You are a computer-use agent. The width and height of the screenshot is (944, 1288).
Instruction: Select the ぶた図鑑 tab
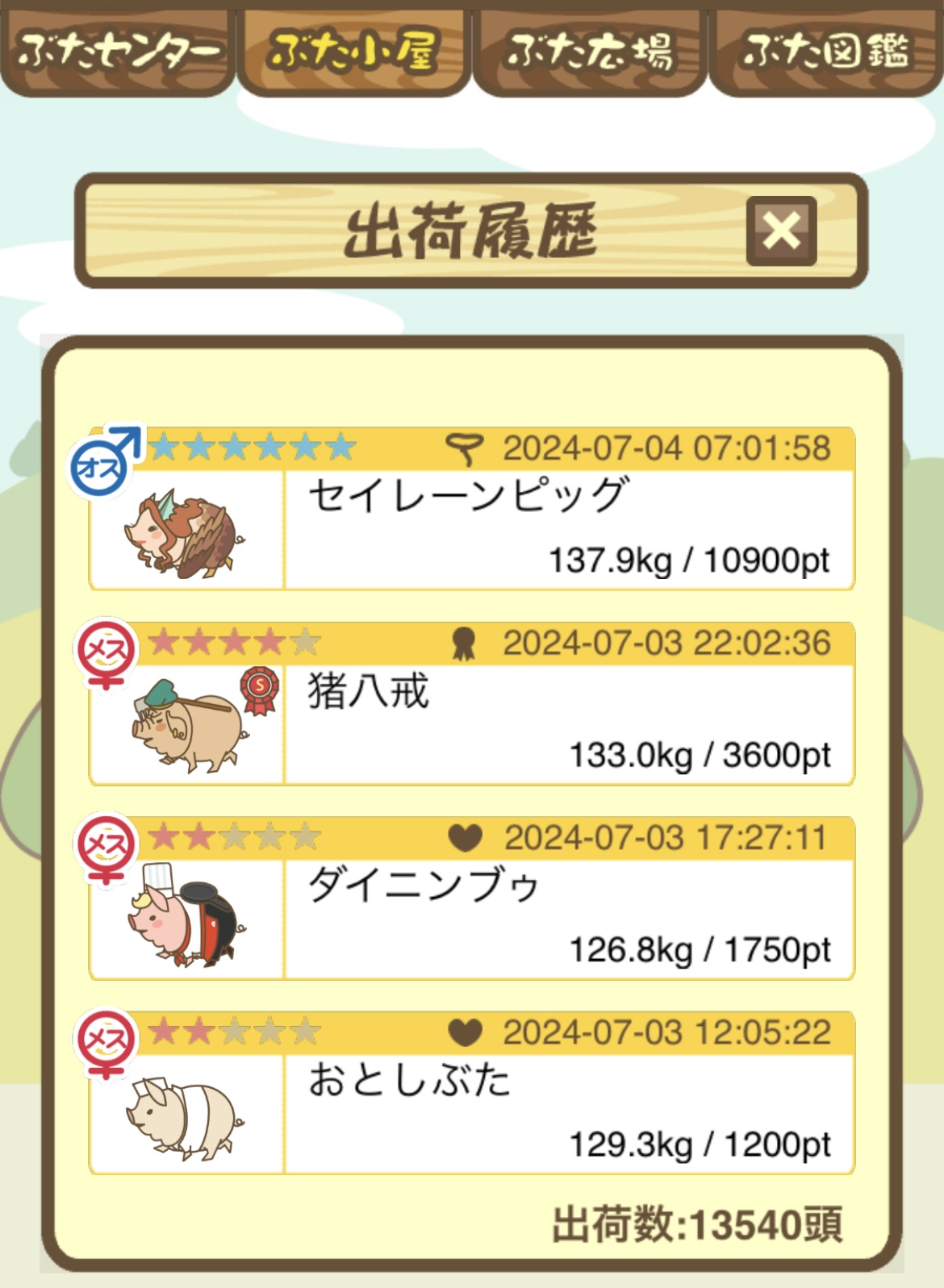(x=825, y=50)
